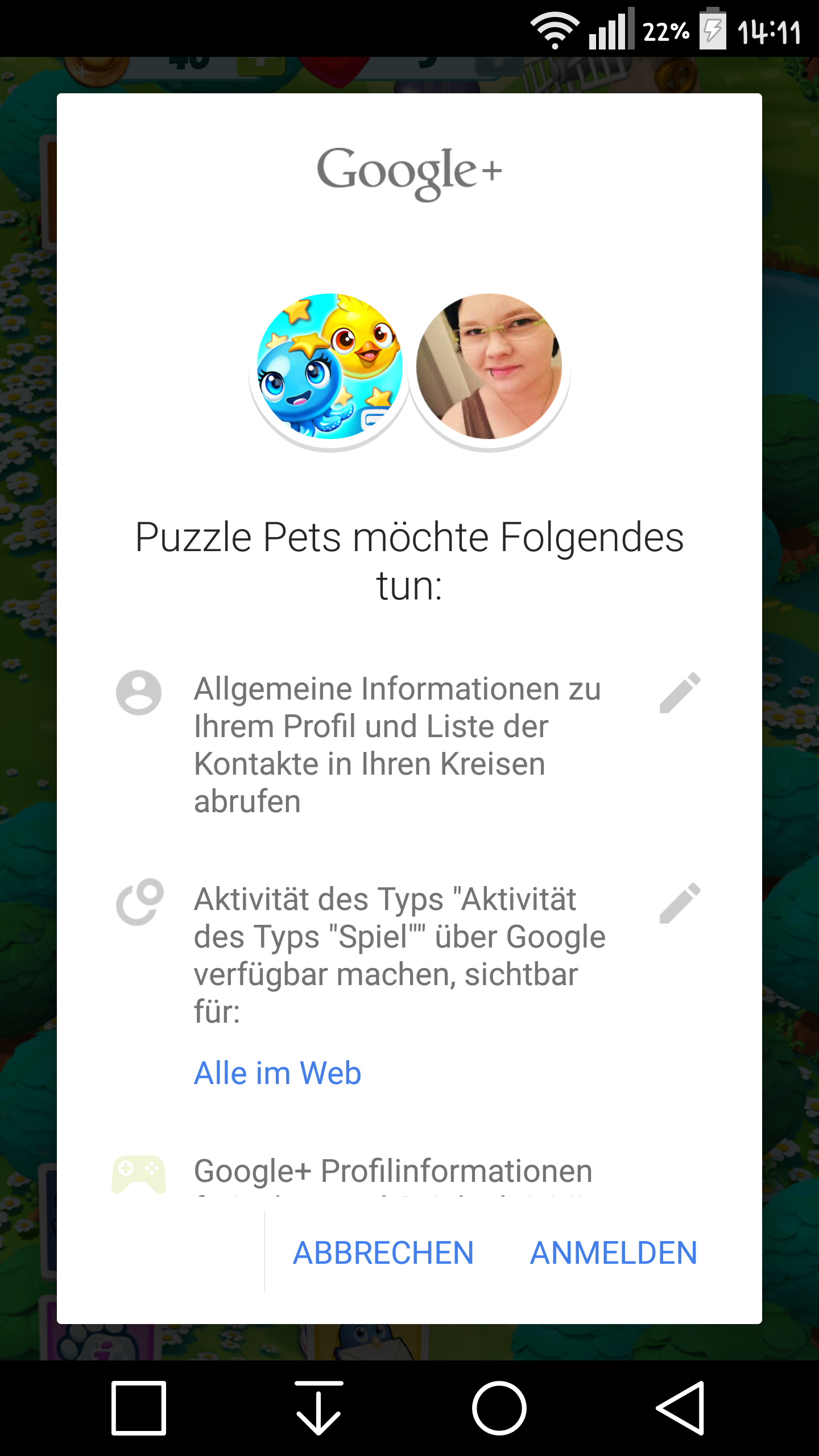
Task: Tap ANMELDEN to sign in
Action: pos(613,1253)
